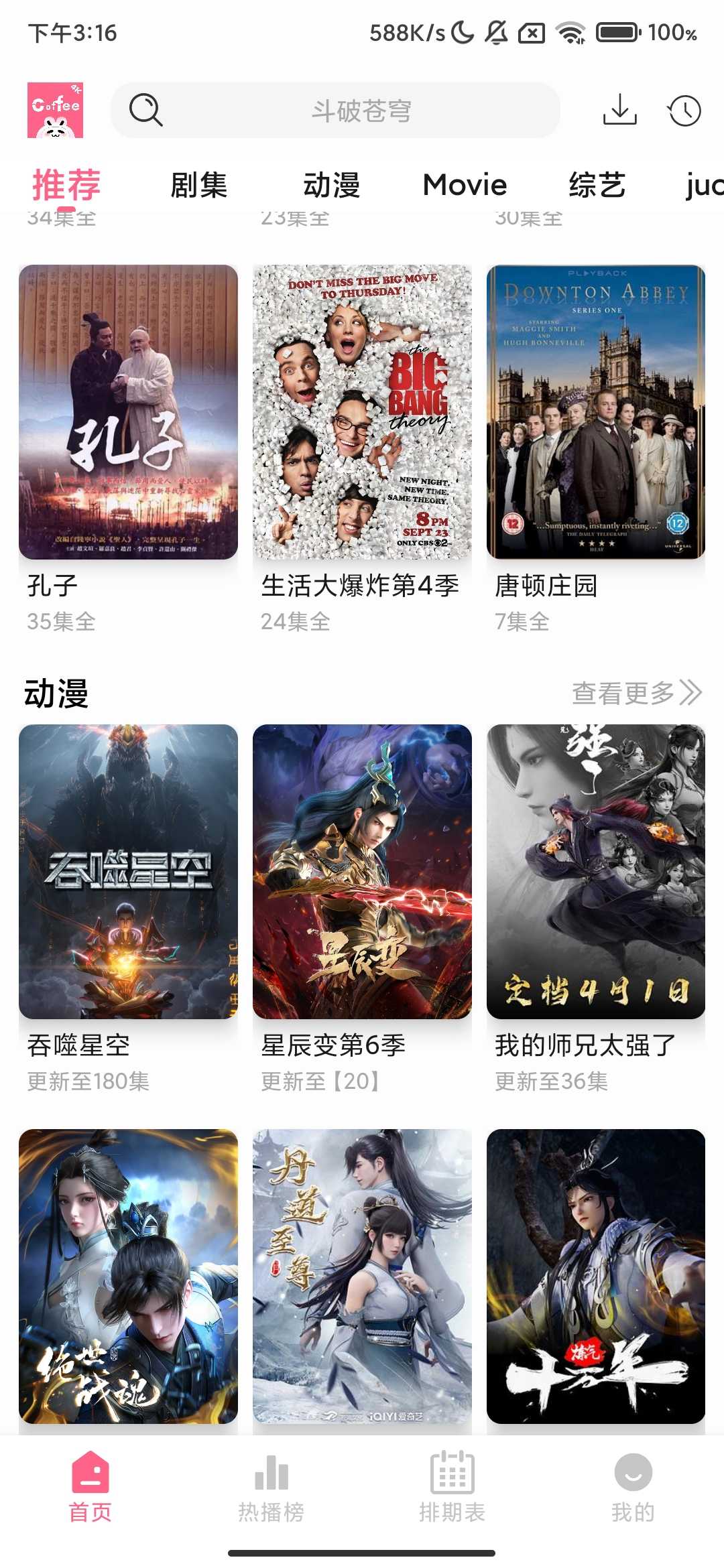Open the downloads icon
Viewport: 724px width, 1568px height.
click(619, 111)
